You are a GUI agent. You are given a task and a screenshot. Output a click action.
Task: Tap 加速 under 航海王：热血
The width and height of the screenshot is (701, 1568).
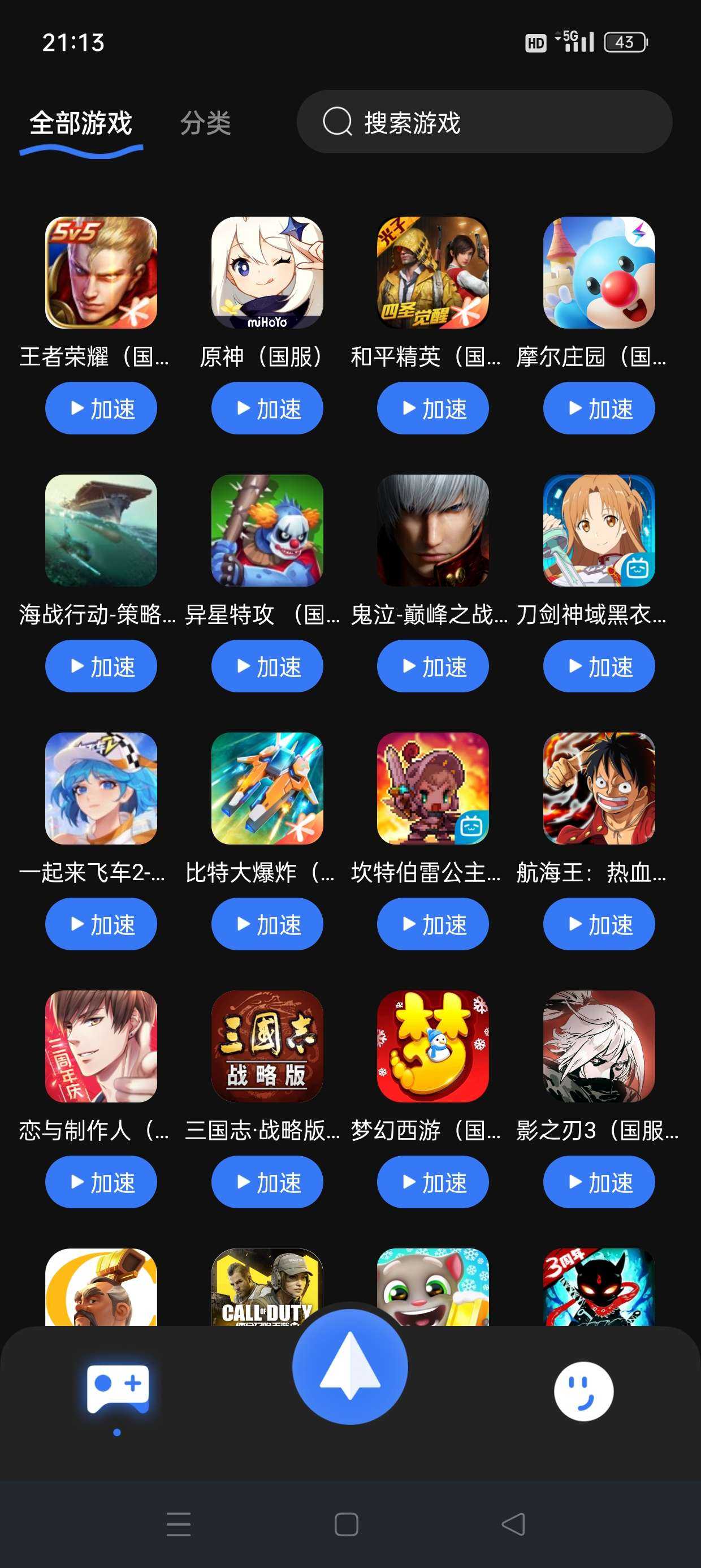coord(599,924)
